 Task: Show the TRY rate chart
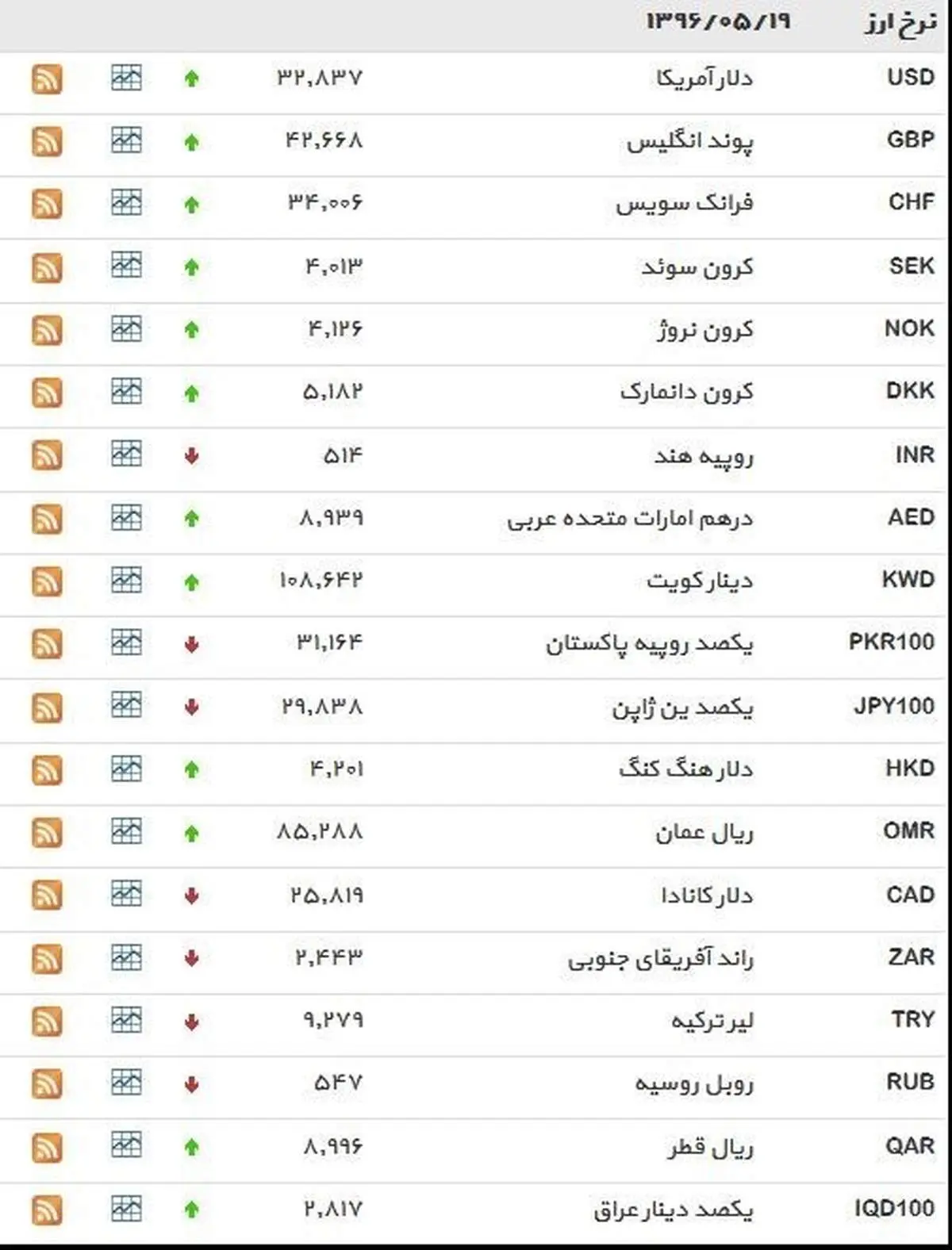(x=126, y=1021)
